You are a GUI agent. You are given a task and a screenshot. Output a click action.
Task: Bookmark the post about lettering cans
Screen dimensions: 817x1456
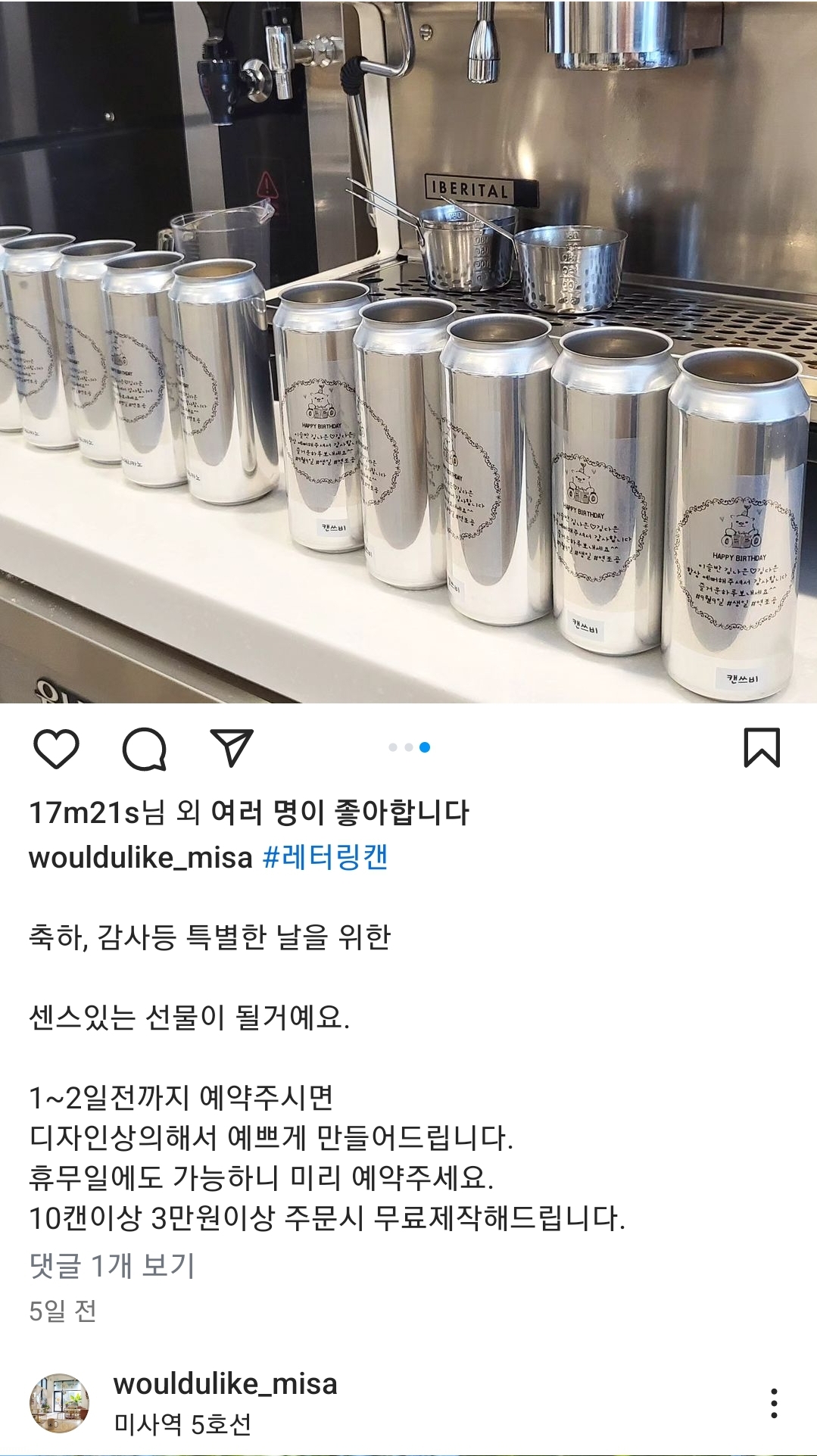coord(761,748)
